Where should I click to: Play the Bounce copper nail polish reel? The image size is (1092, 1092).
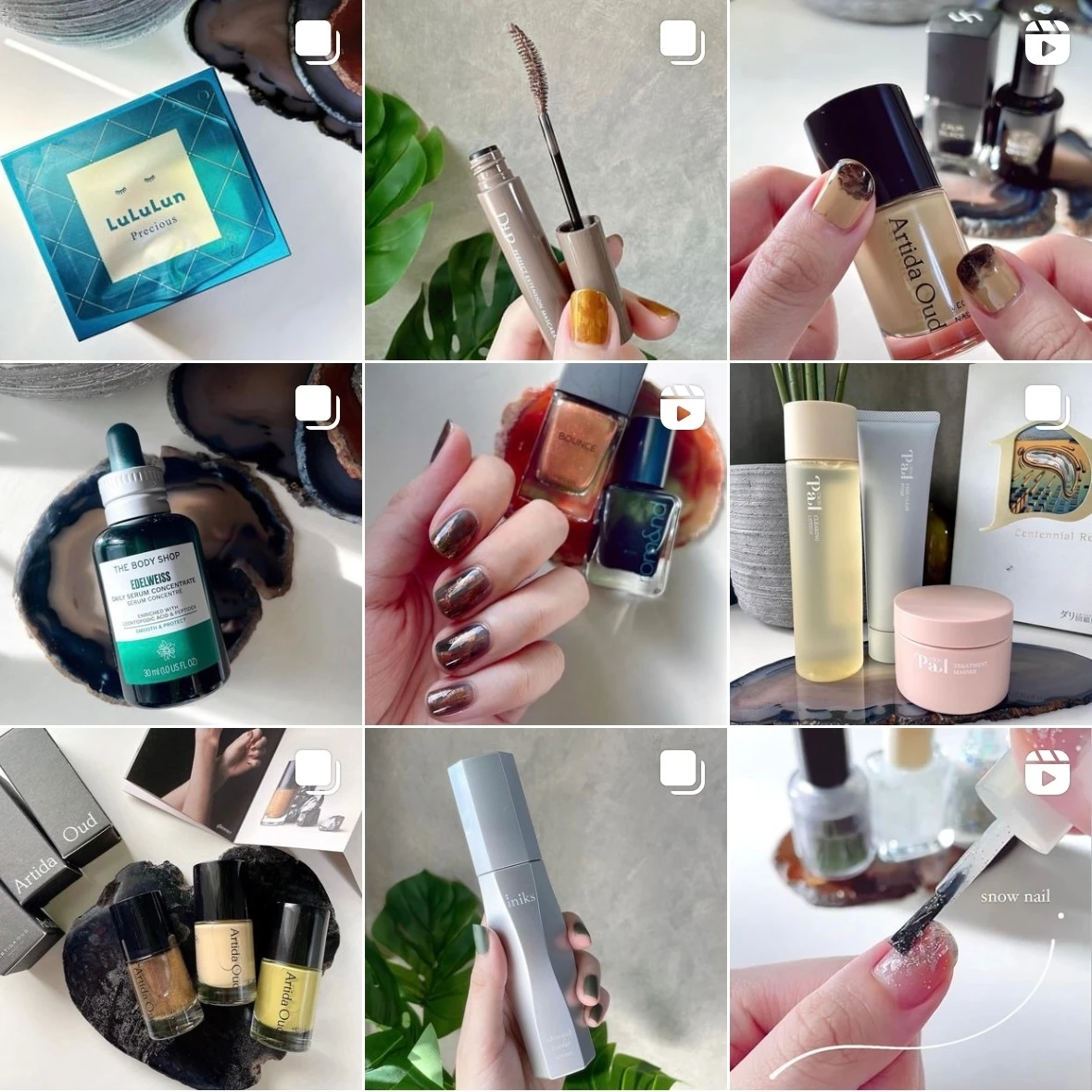tap(546, 544)
